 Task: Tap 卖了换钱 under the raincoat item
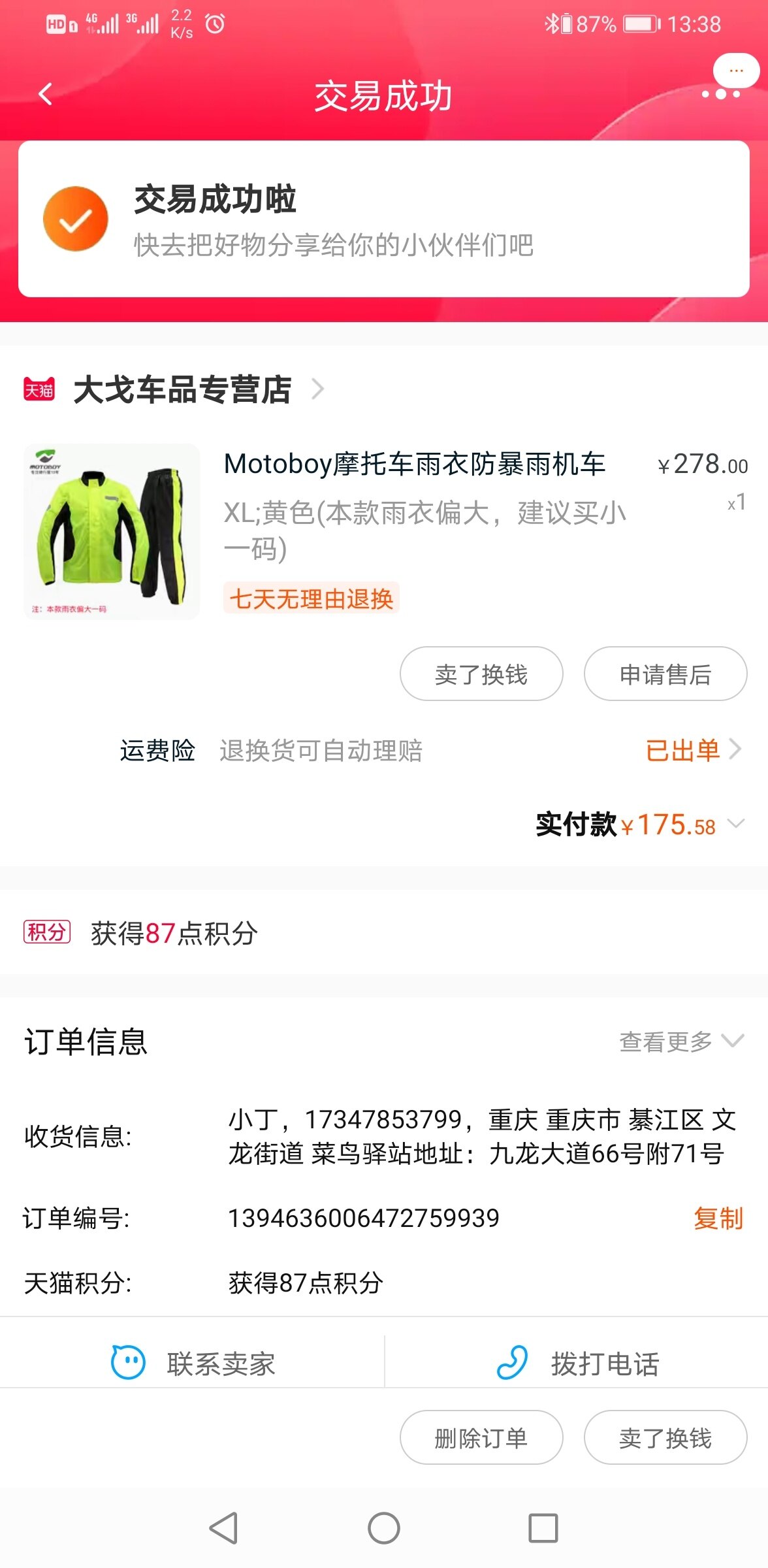point(481,674)
